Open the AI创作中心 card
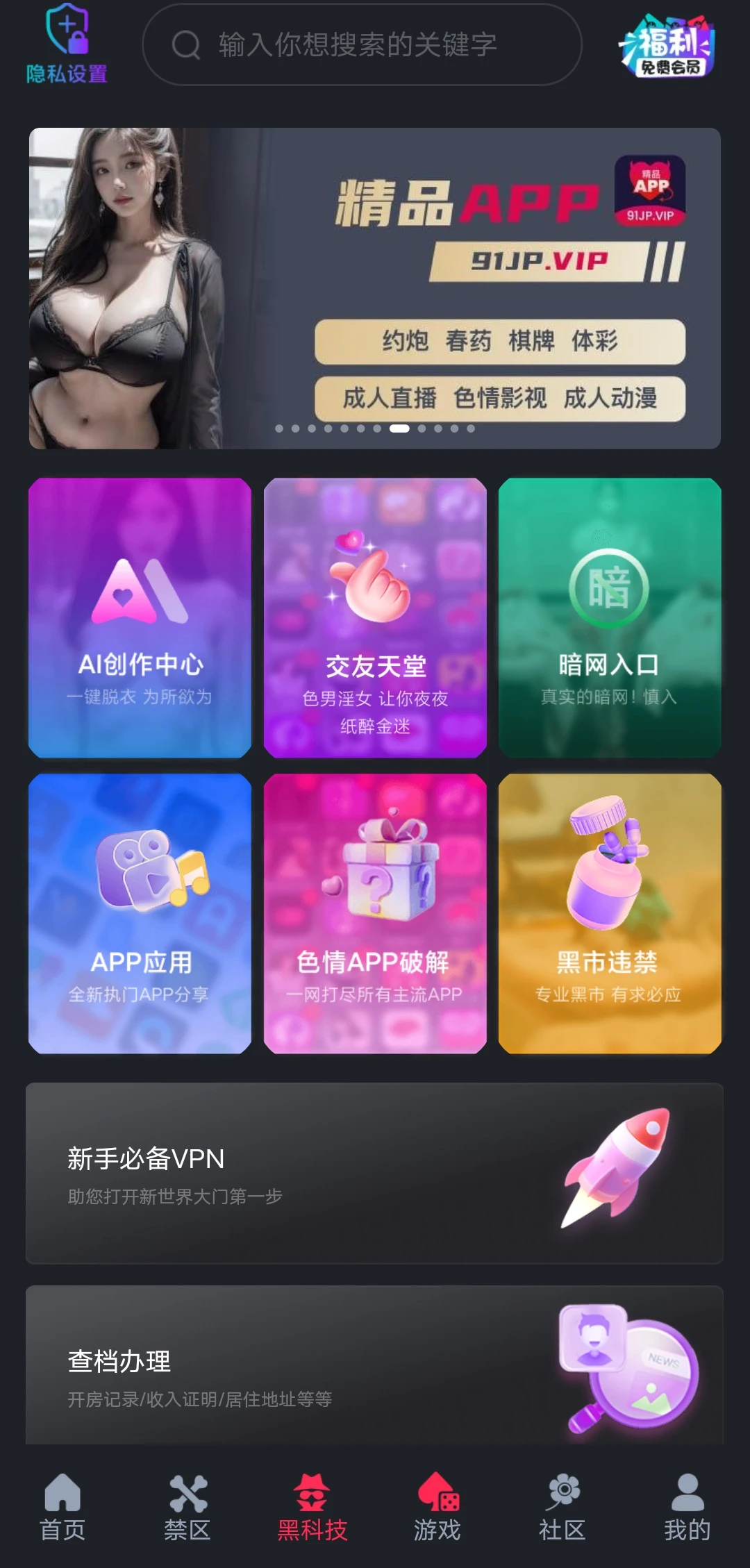The image size is (750, 1568). 140,617
